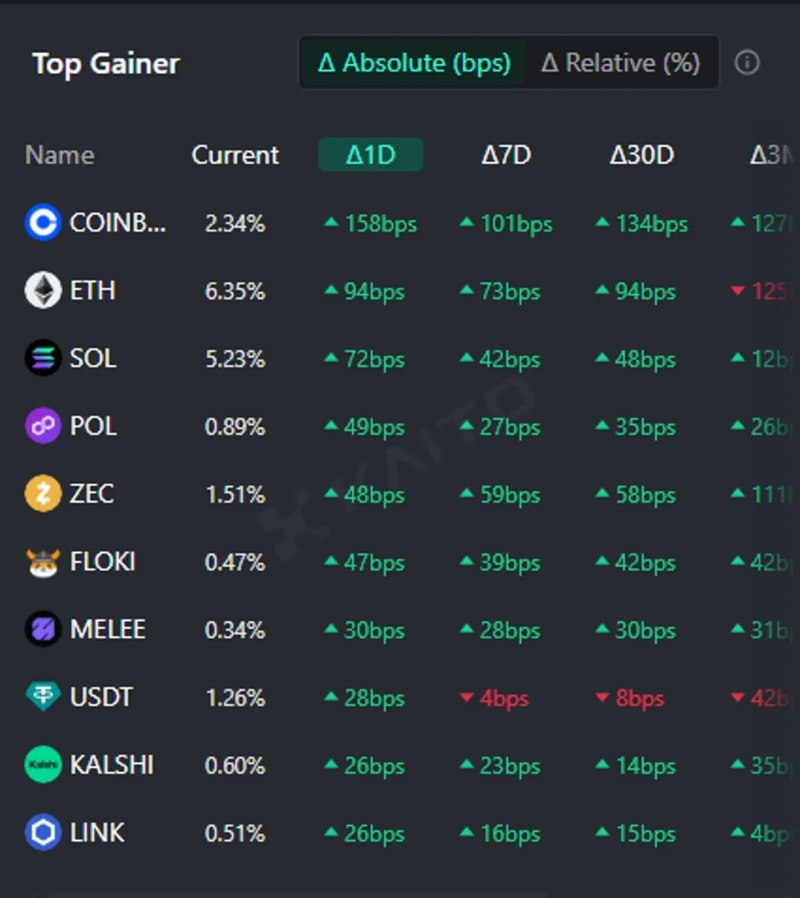Switch to Δ Relative (%) view
800x898 pixels.
620,63
